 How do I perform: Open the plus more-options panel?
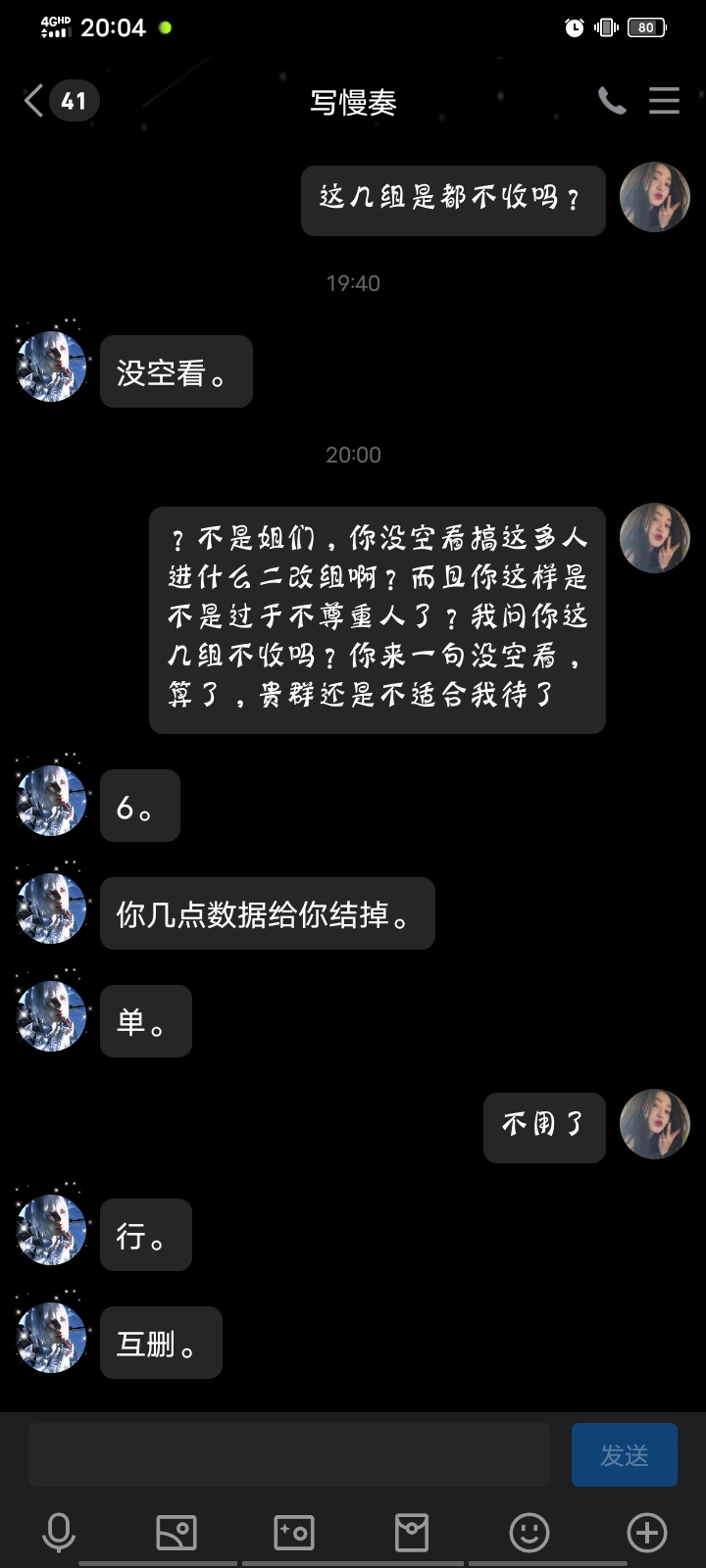[647, 1533]
